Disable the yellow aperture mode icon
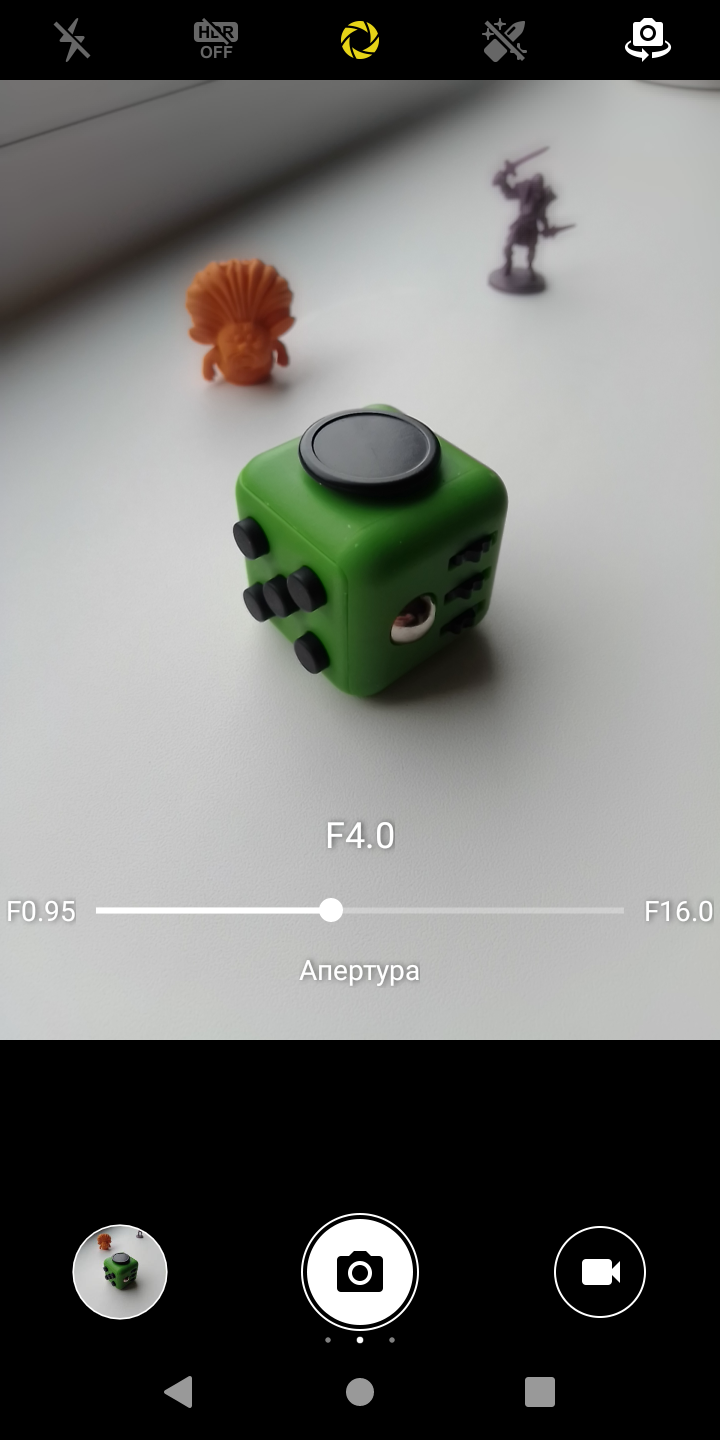 [360, 40]
